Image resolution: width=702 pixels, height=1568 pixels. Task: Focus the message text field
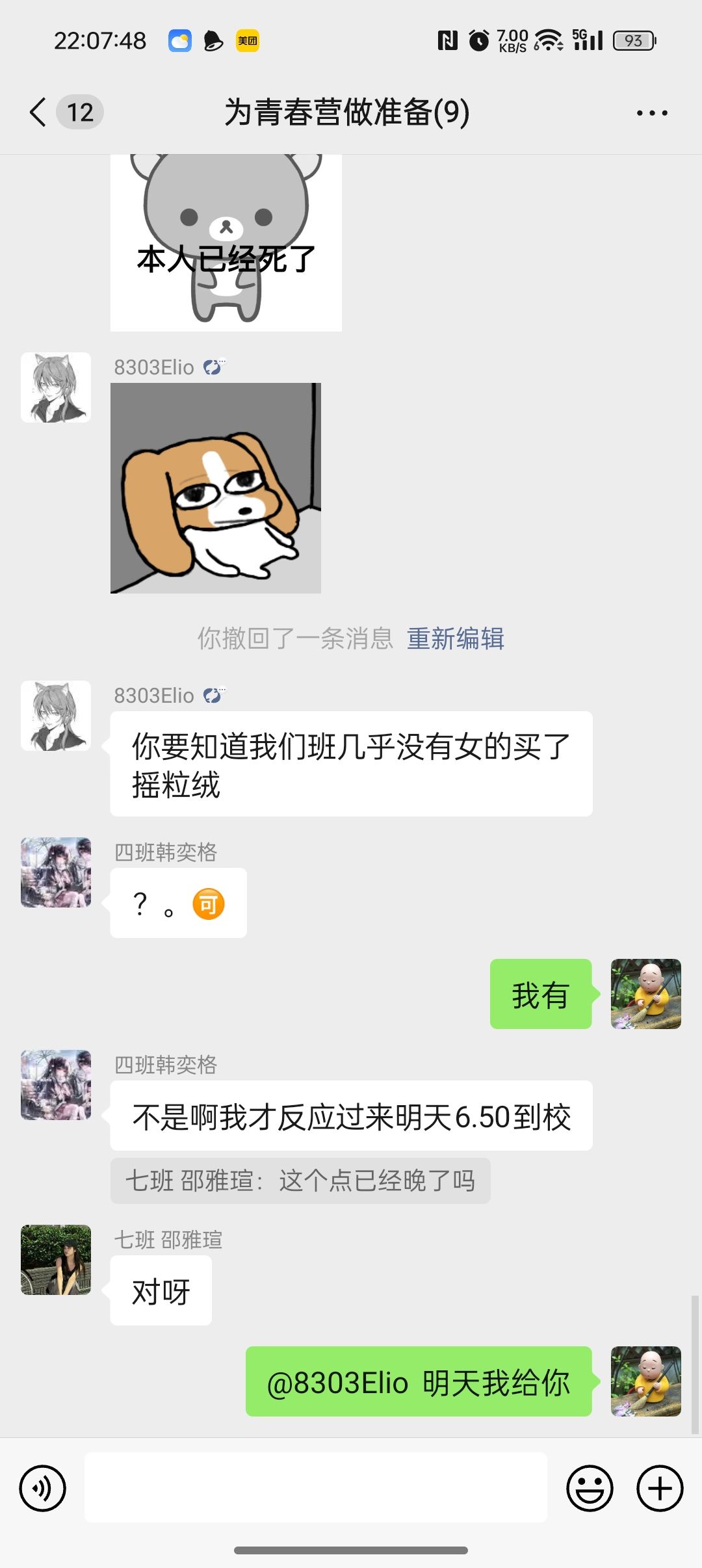(x=316, y=1487)
